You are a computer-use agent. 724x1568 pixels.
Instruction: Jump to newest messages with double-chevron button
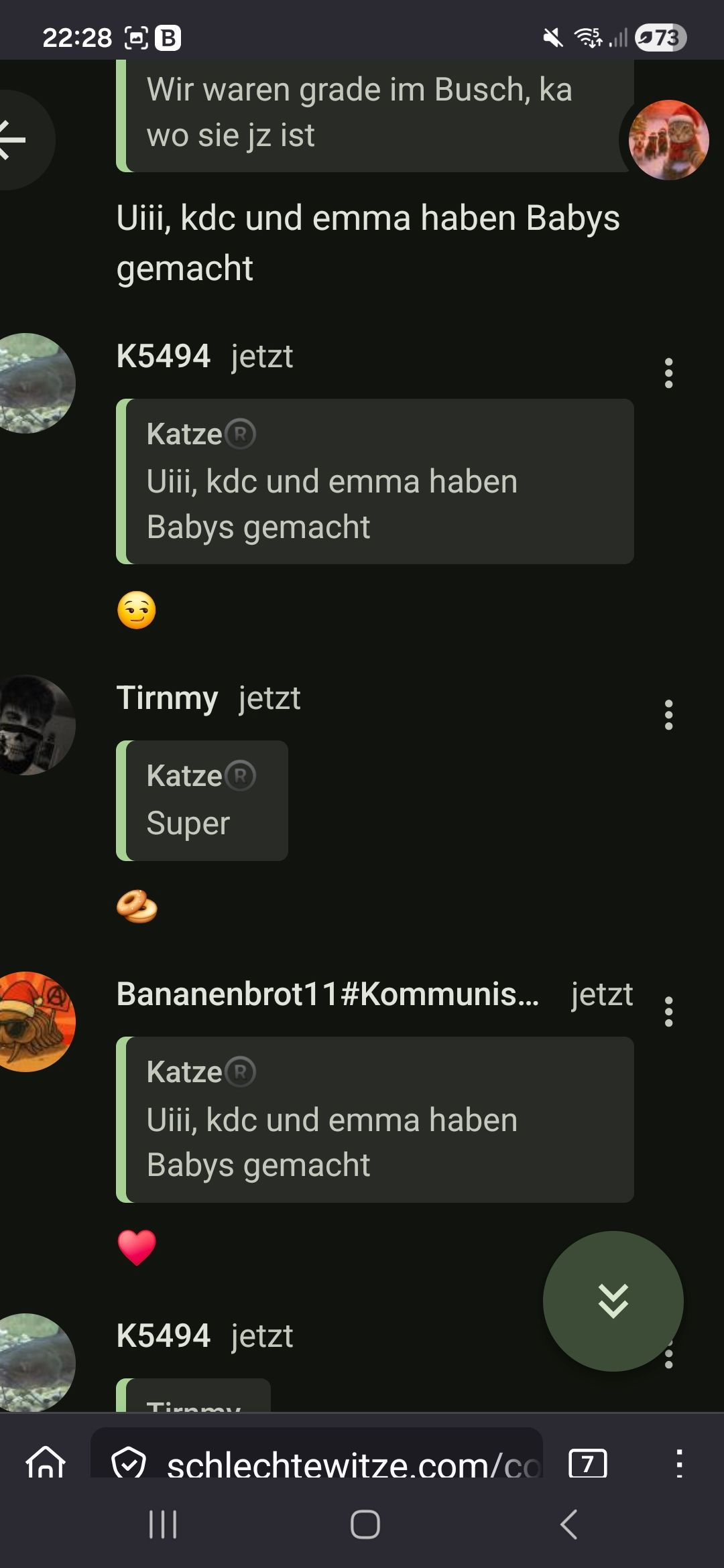point(613,1301)
